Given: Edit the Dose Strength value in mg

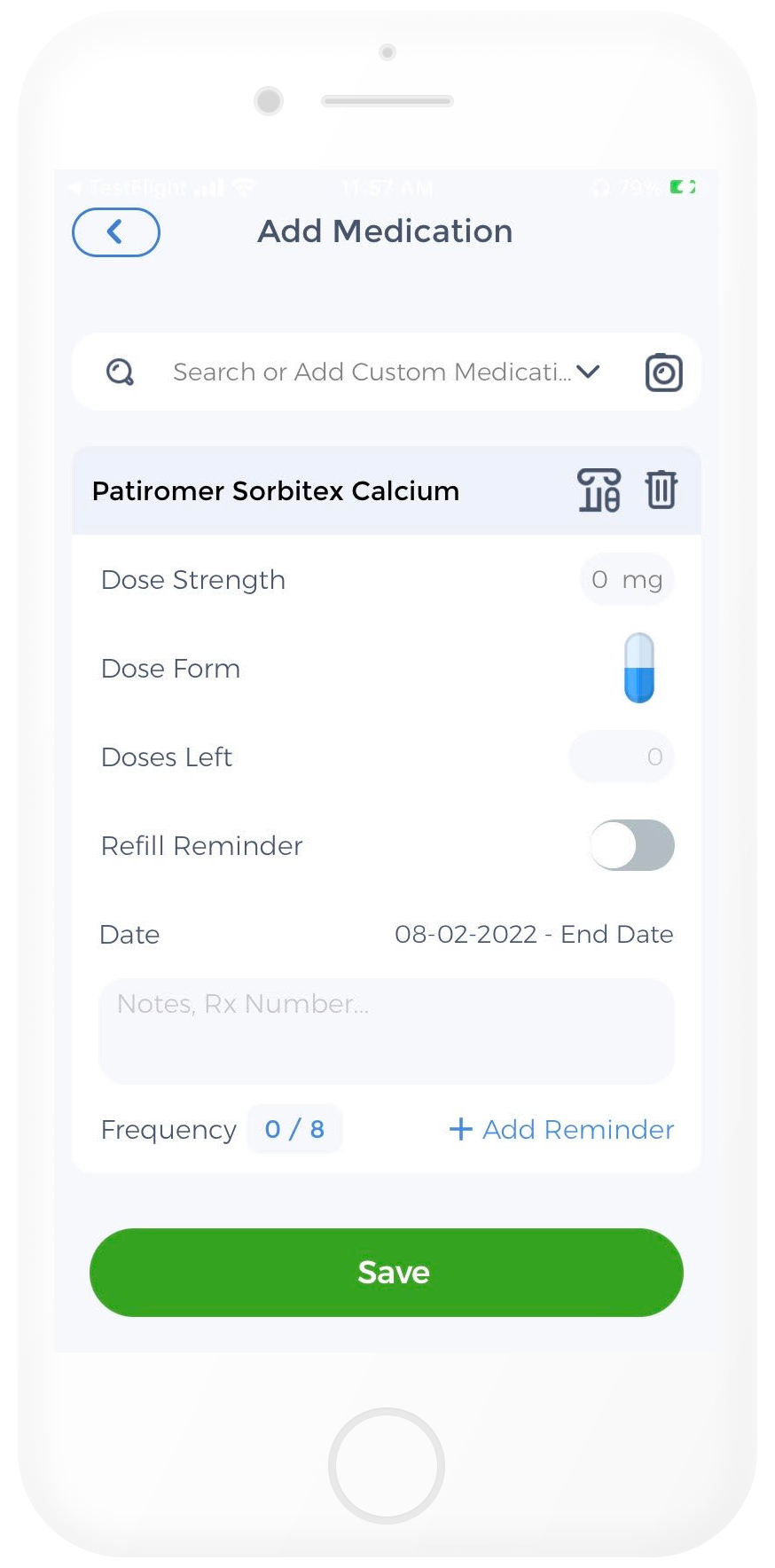Looking at the screenshot, I should [x=627, y=579].
